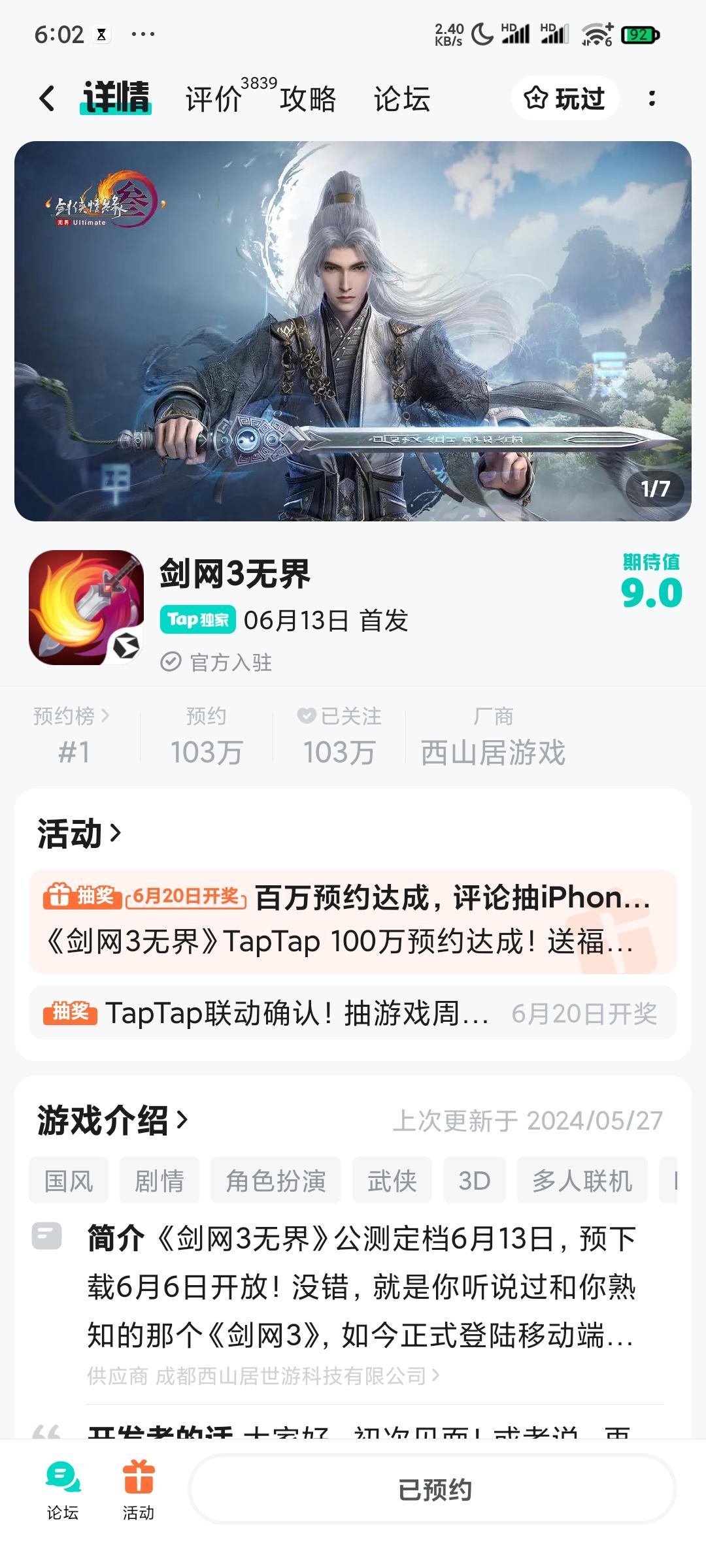706x1568 pixels.
Task: Switch to the 攻略 guides tab
Action: click(308, 98)
